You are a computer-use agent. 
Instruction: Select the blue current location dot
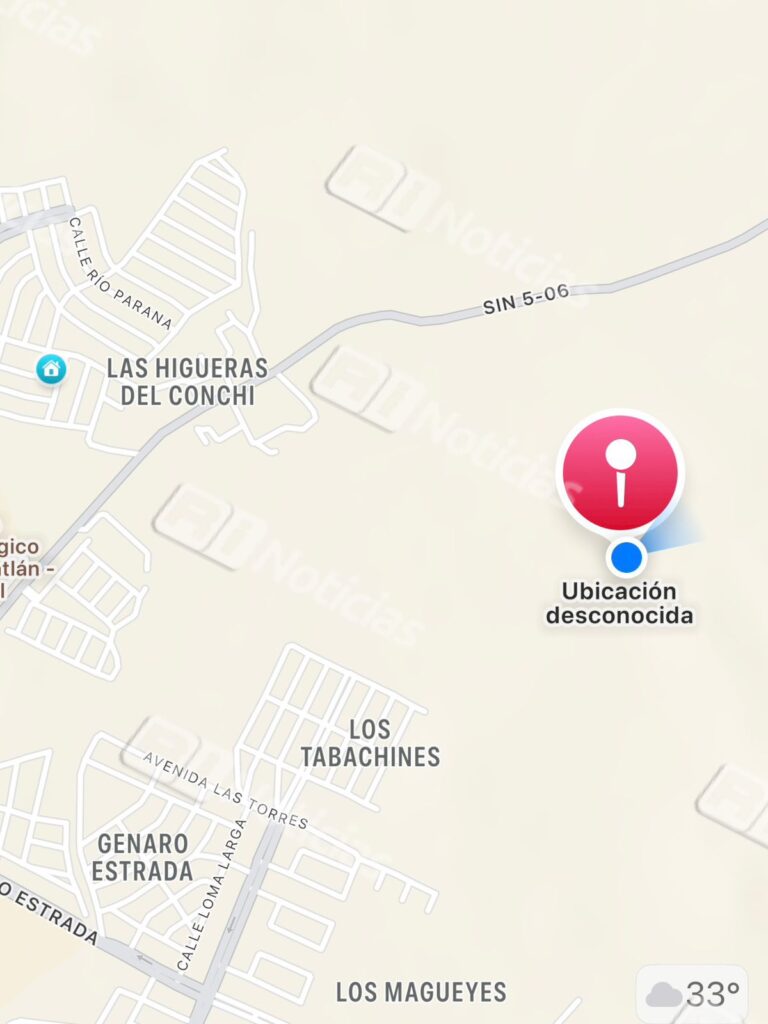click(626, 556)
